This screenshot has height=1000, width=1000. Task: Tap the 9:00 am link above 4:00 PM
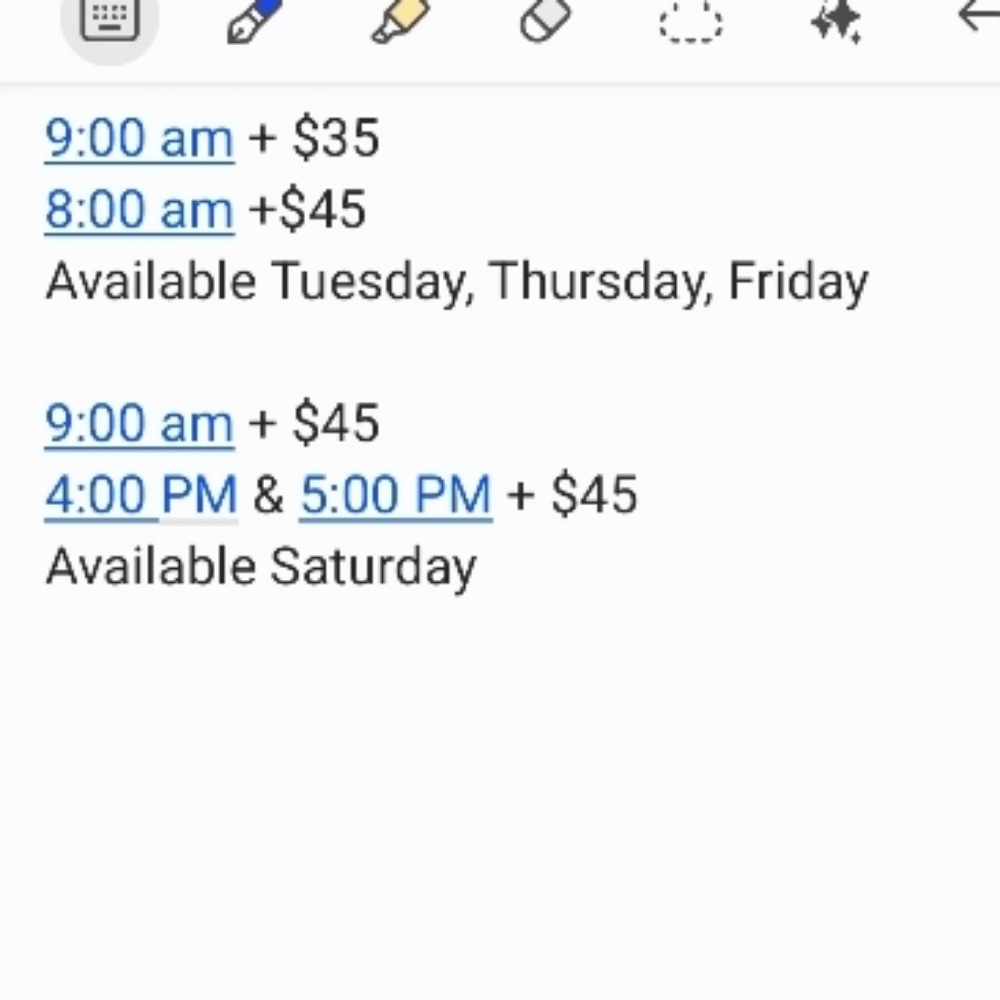click(139, 423)
